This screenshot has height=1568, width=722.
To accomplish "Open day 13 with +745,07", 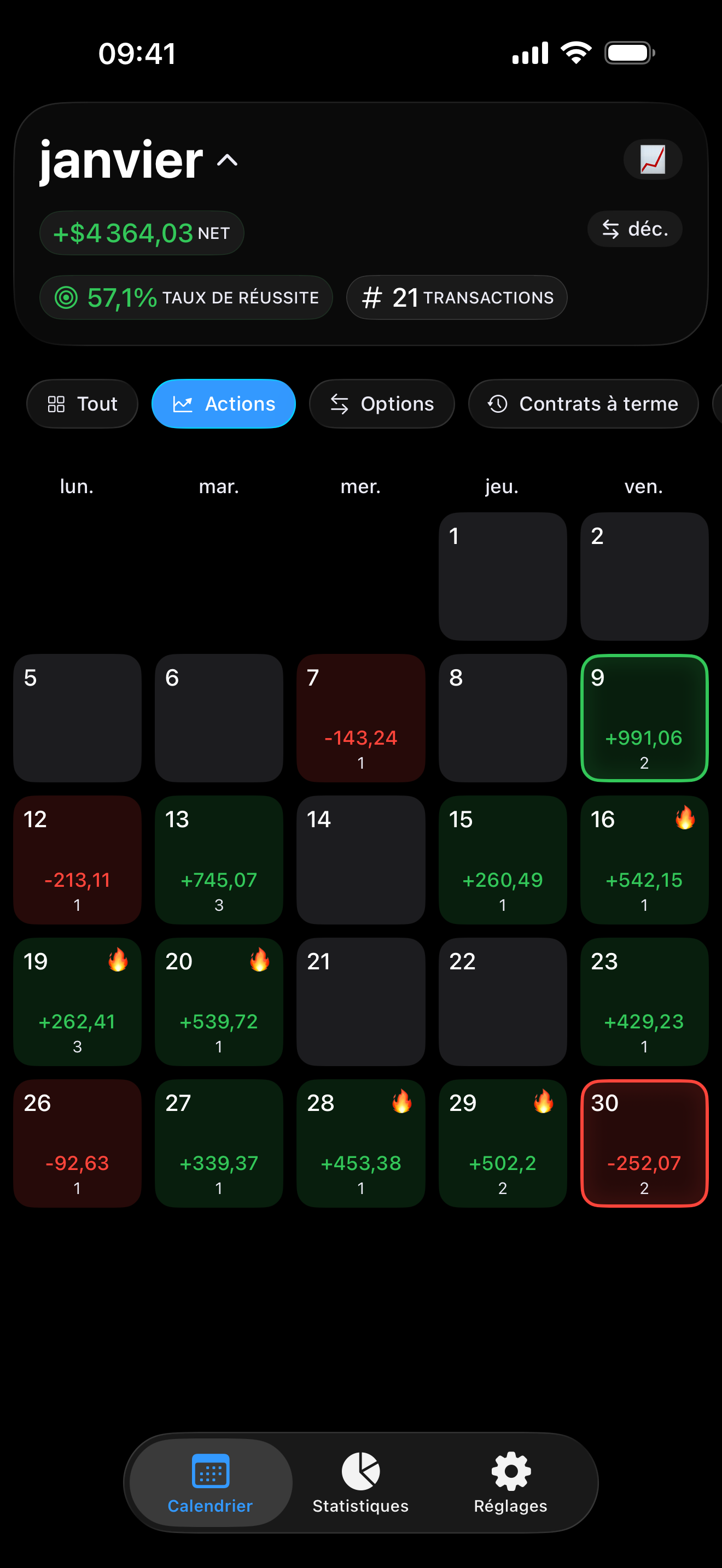I will point(219,859).
